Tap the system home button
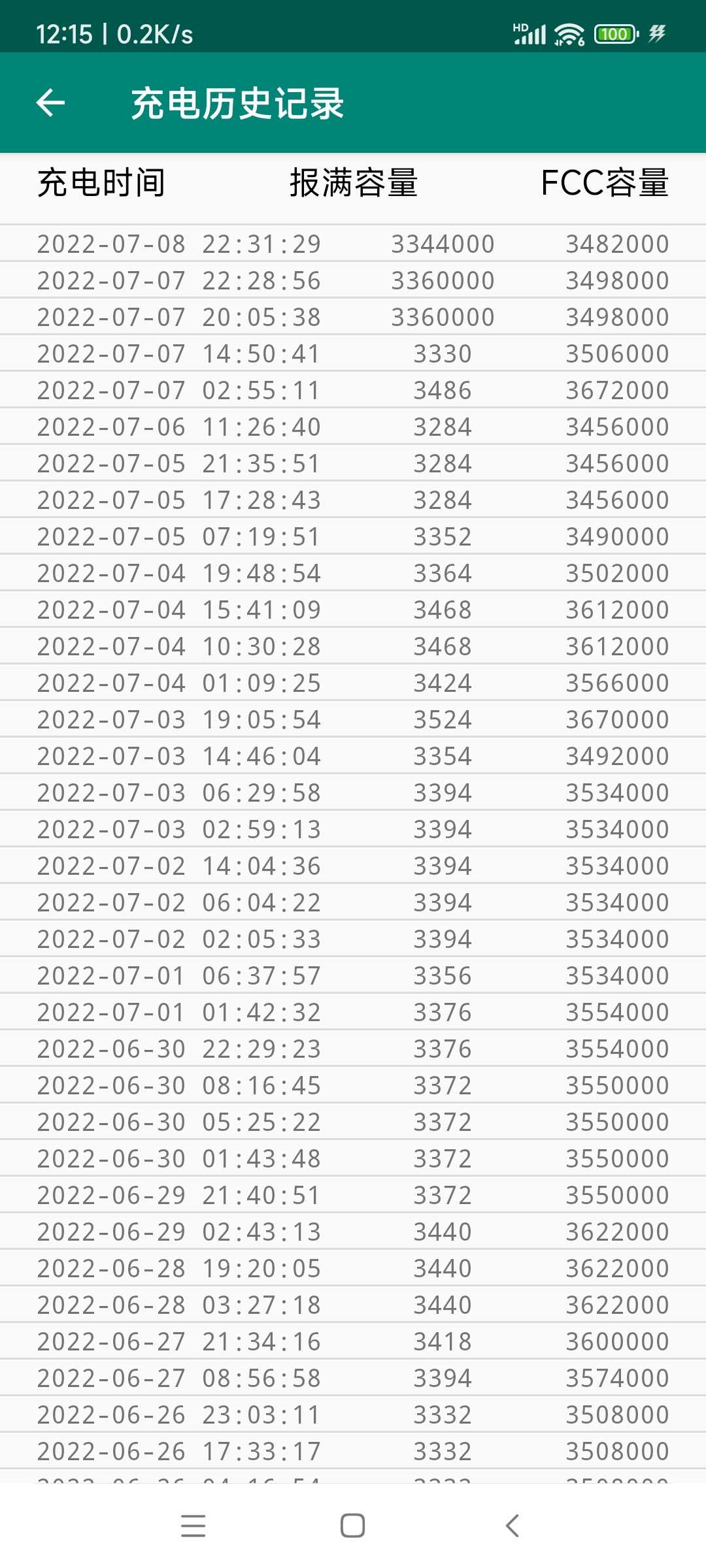 click(353, 1526)
